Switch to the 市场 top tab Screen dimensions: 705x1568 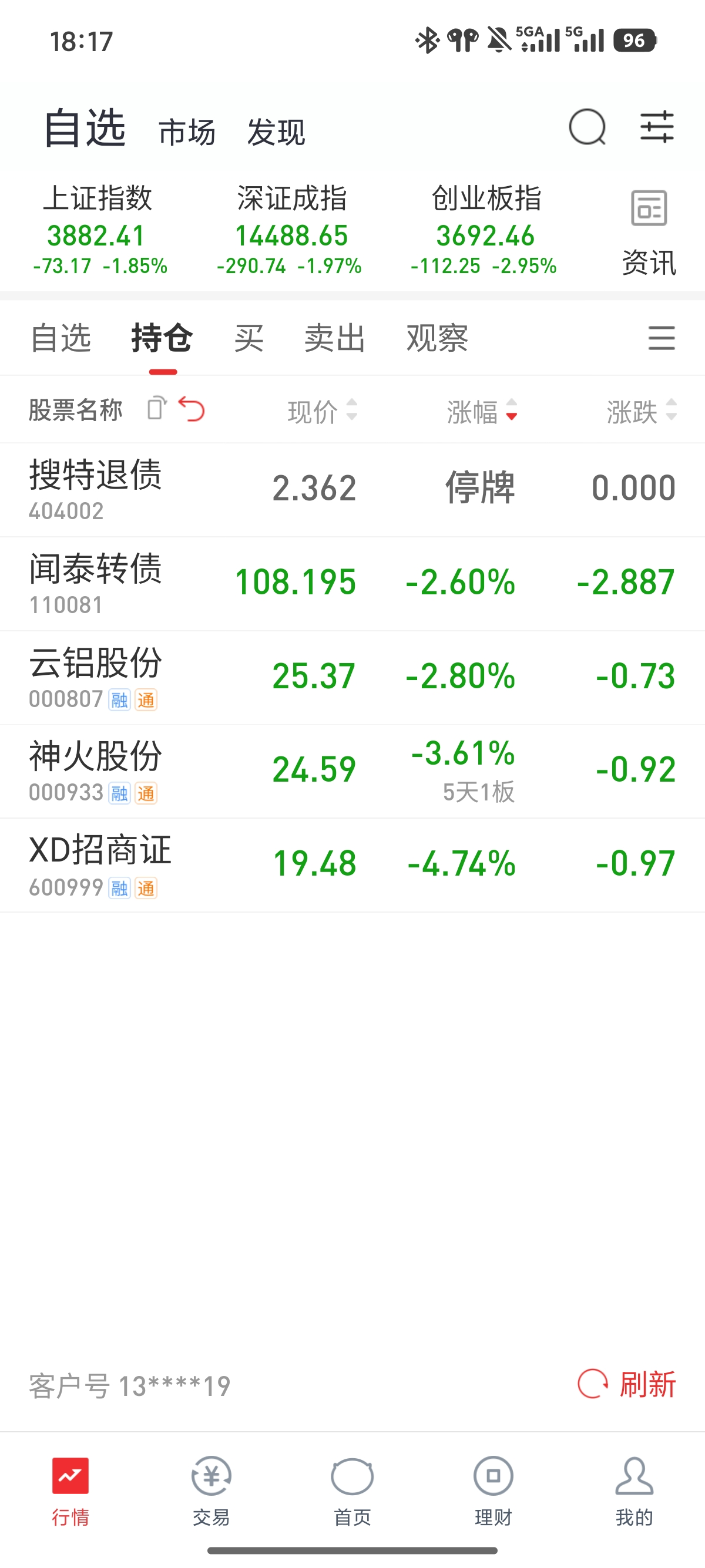tap(187, 132)
